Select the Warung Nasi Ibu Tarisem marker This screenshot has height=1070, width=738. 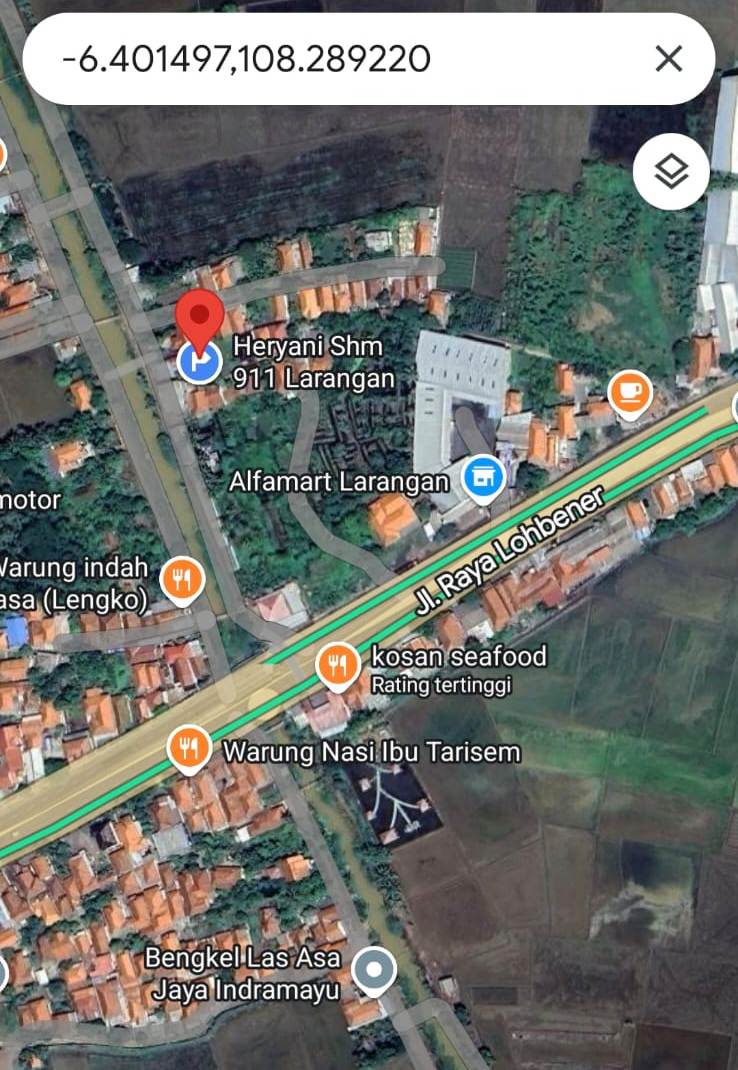pyautogui.click(x=189, y=748)
